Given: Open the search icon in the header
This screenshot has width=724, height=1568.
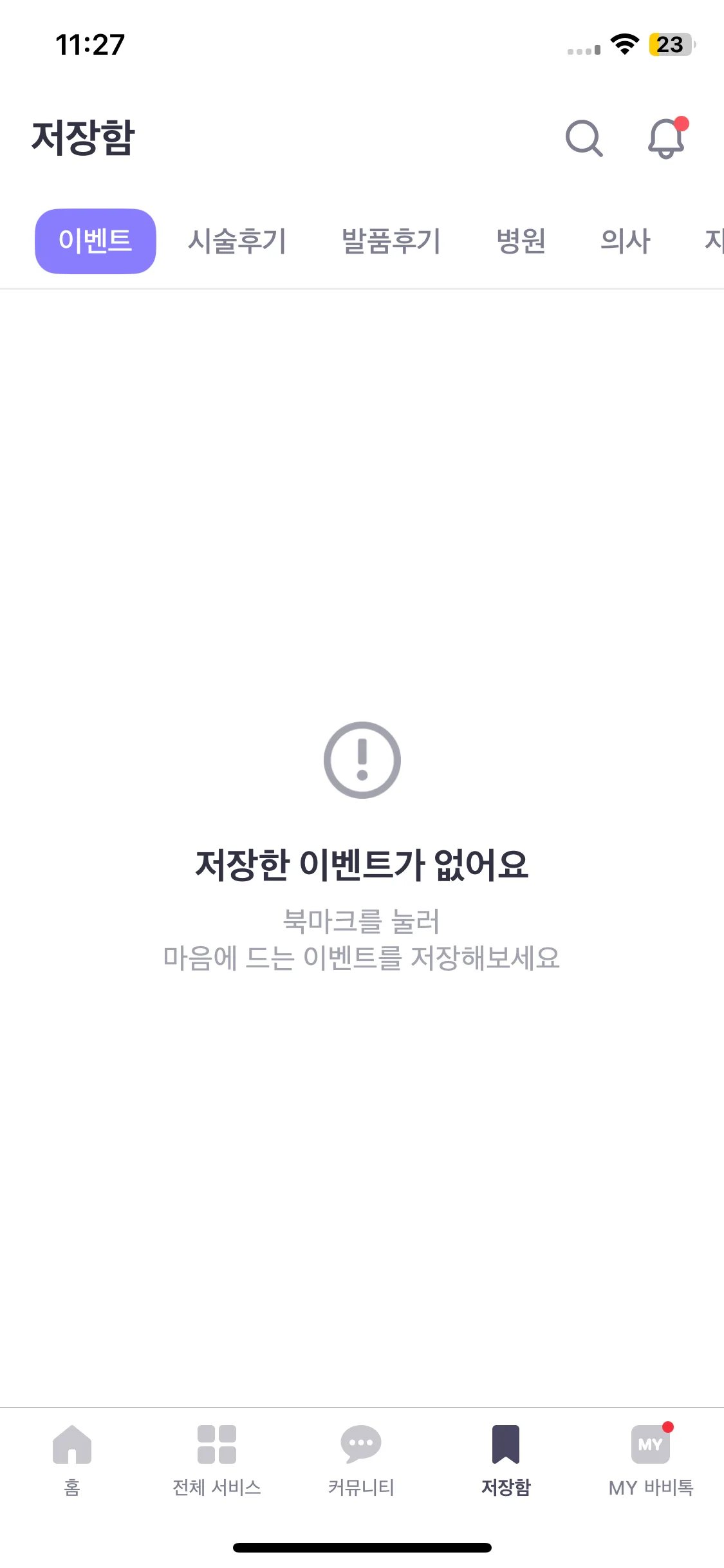Looking at the screenshot, I should coord(584,138).
